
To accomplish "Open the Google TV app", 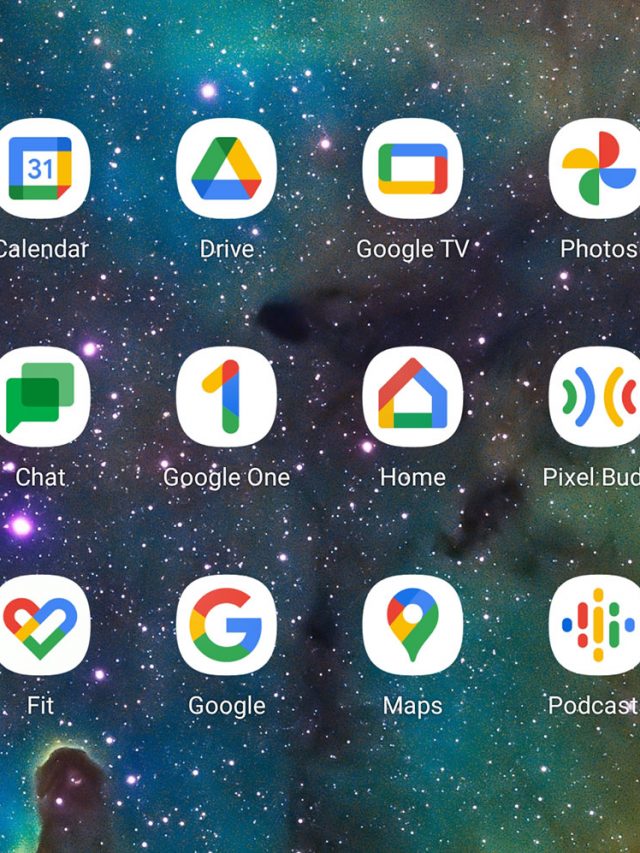I will [x=412, y=168].
